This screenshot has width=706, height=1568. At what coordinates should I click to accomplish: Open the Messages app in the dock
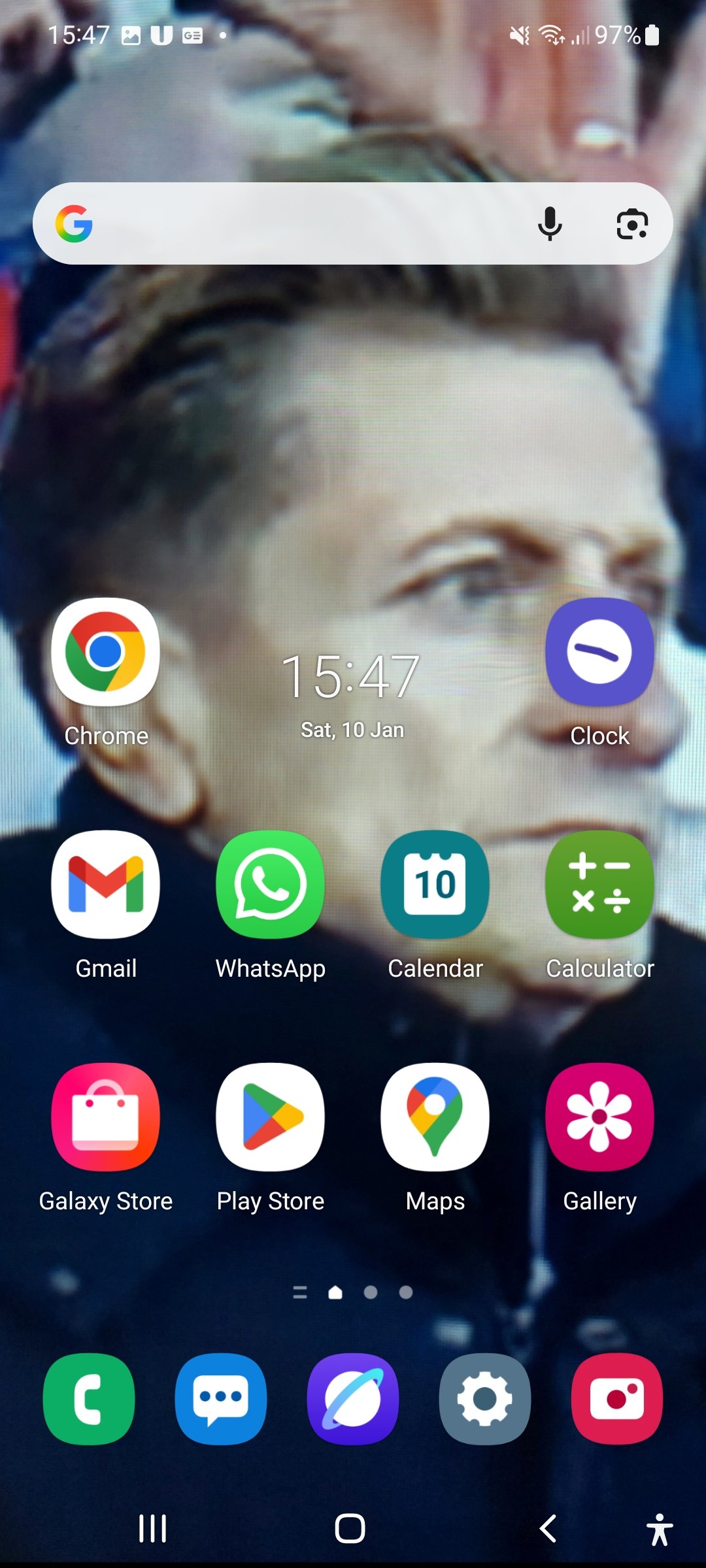tap(221, 1399)
